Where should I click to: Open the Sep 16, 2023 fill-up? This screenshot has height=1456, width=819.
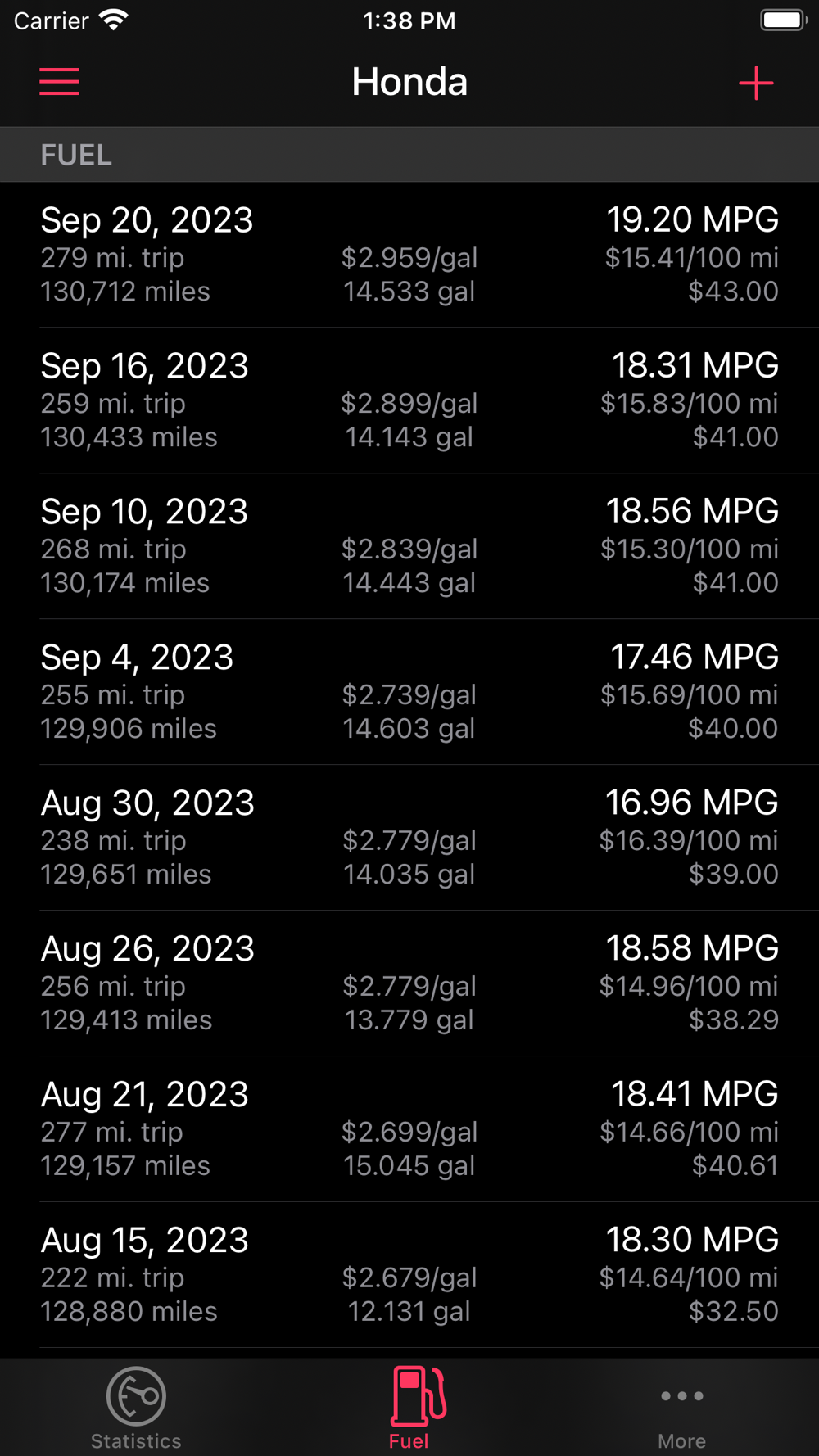point(409,400)
